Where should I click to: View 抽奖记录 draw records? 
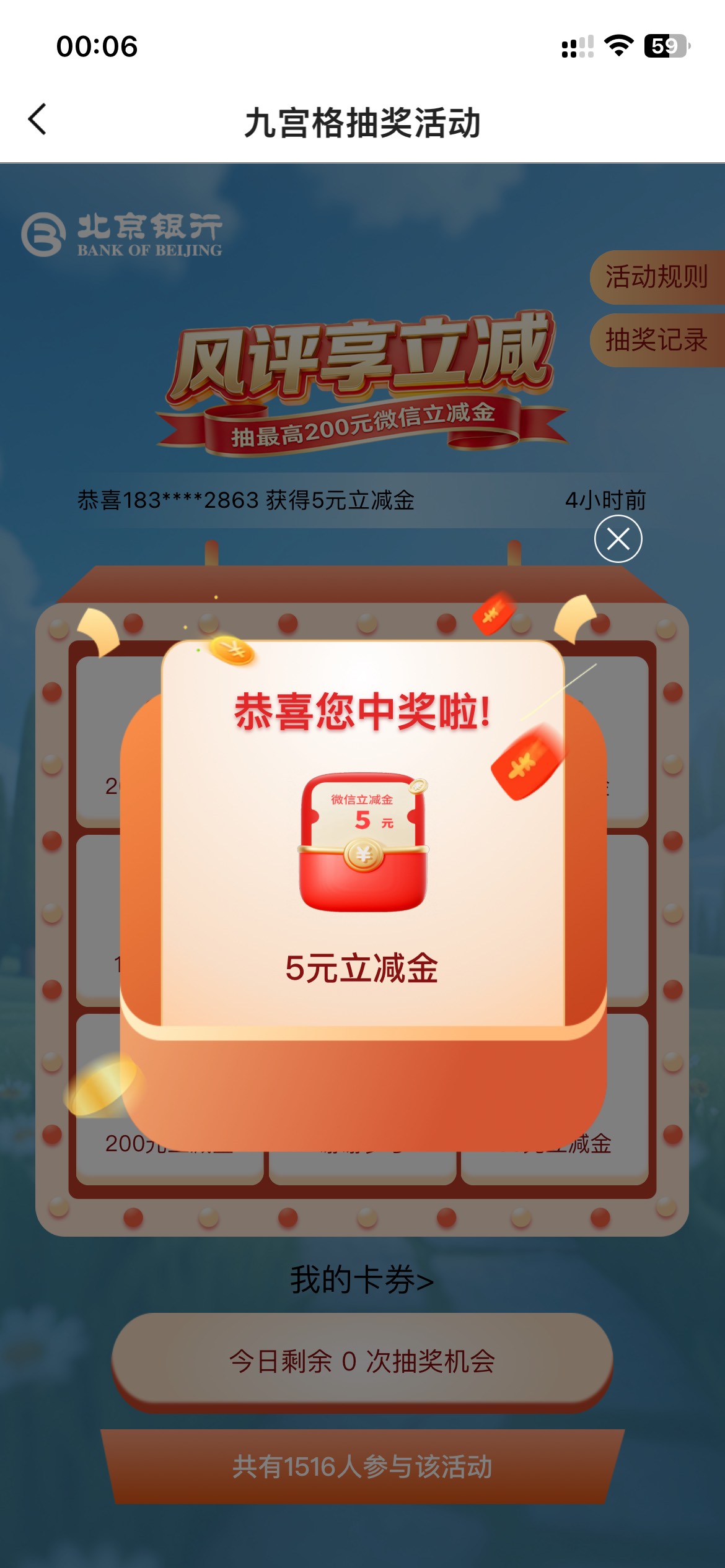click(657, 340)
